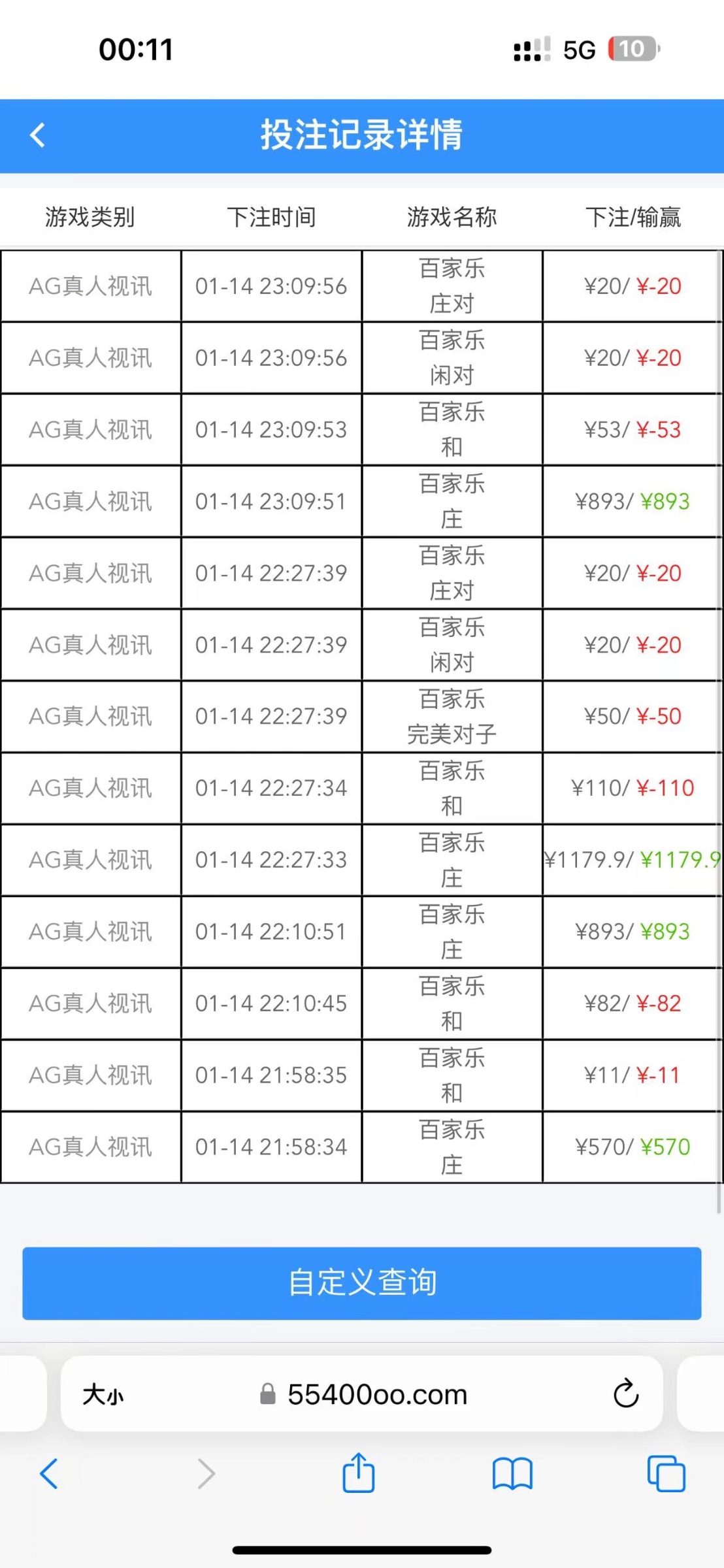Tap the 5540oo.com address bar
The image size is (724, 1568).
click(377, 1395)
